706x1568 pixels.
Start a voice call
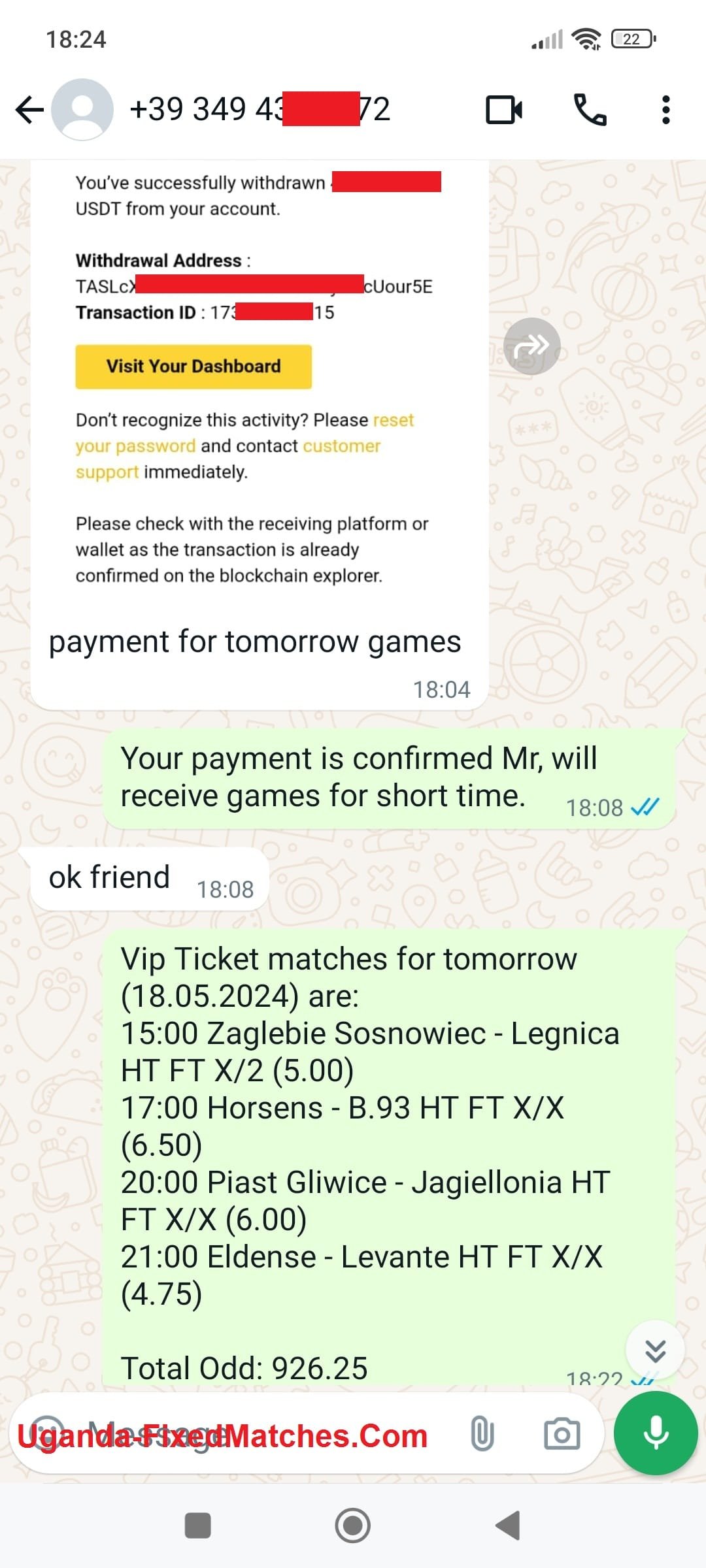click(590, 109)
